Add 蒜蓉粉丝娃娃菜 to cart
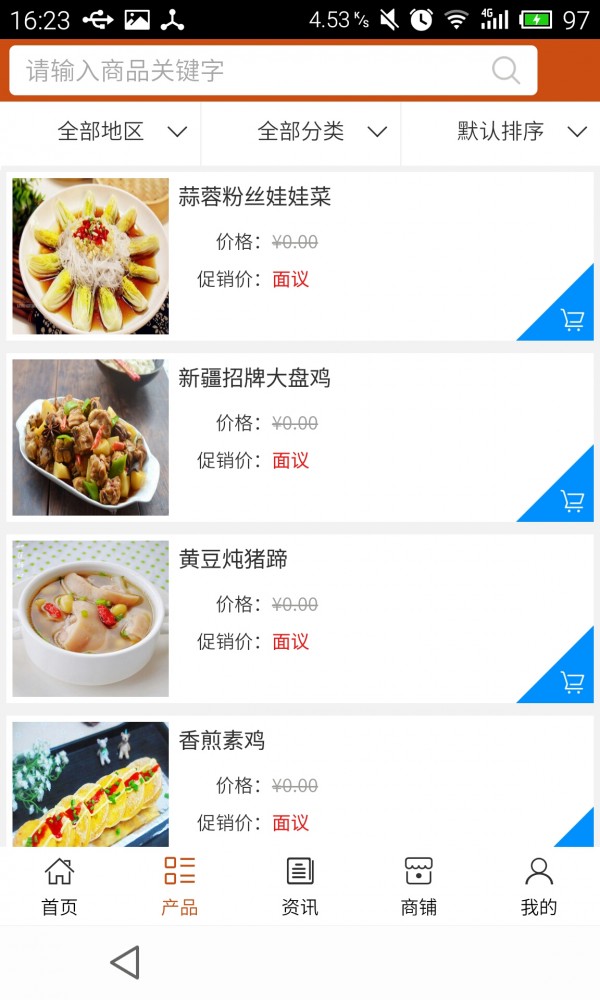Viewport: 600px width, 1000px height. (x=571, y=320)
